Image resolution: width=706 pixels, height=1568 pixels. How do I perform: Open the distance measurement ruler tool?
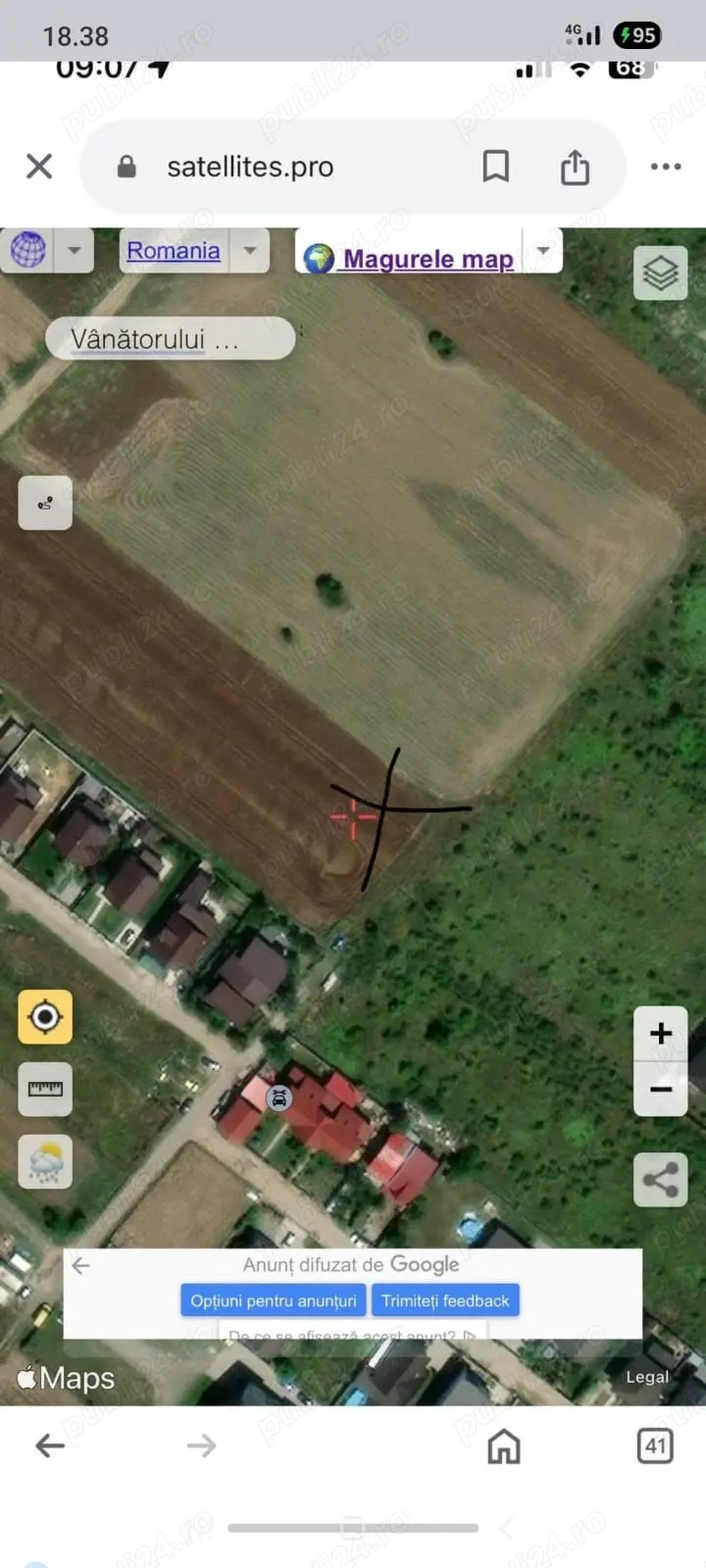click(45, 1089)
